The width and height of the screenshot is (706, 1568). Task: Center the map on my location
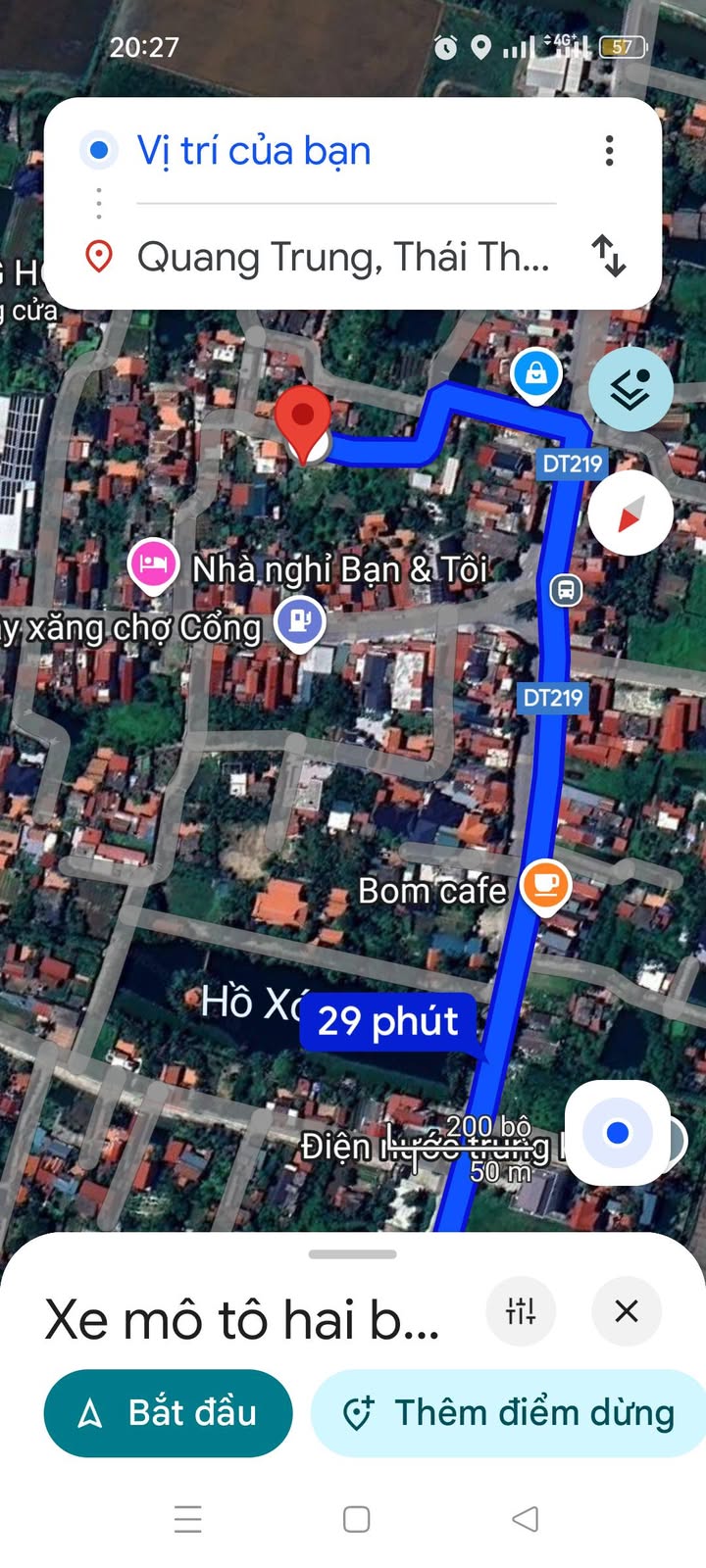point(618,1133)
